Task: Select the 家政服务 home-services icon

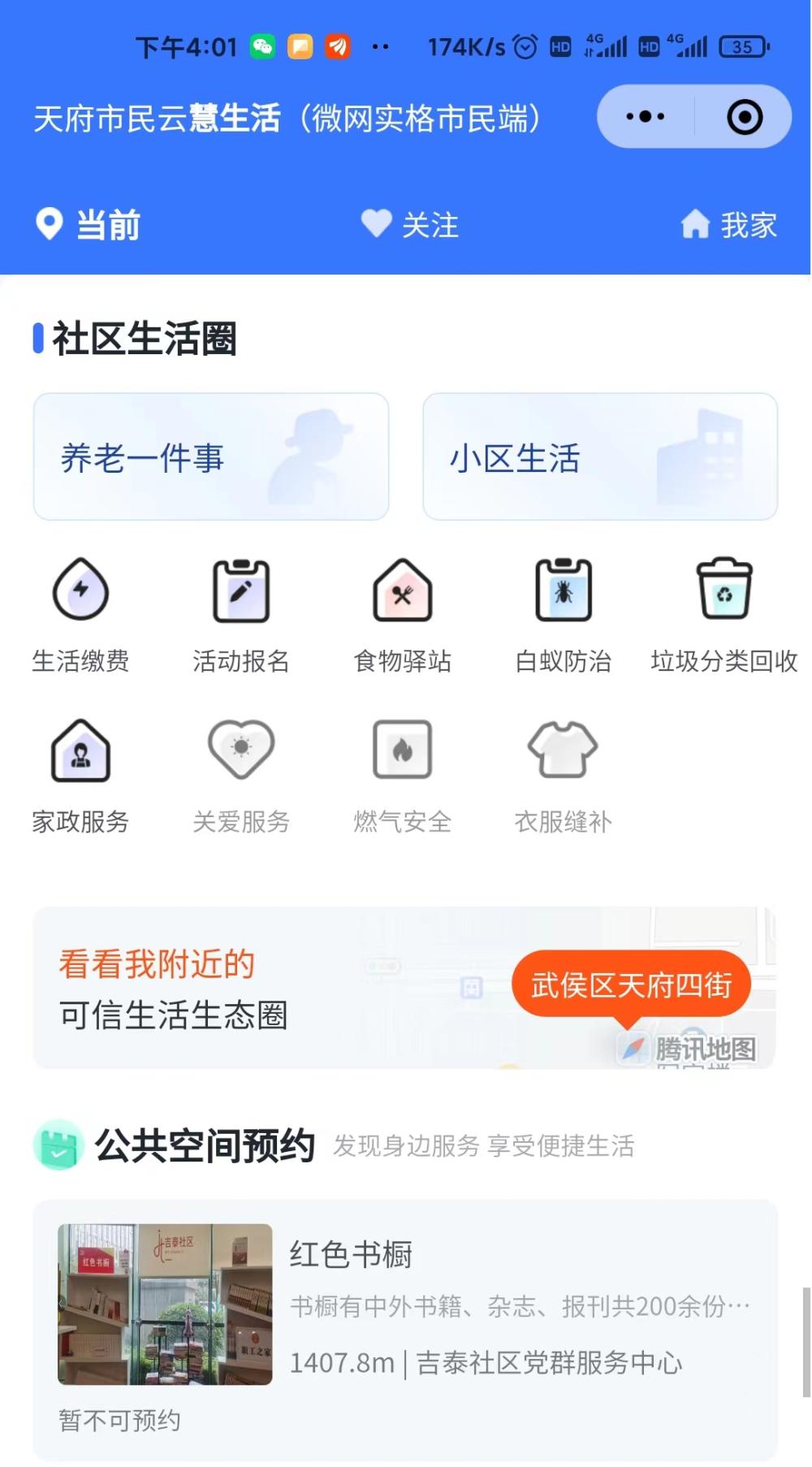Action: [x=80, y=751]
